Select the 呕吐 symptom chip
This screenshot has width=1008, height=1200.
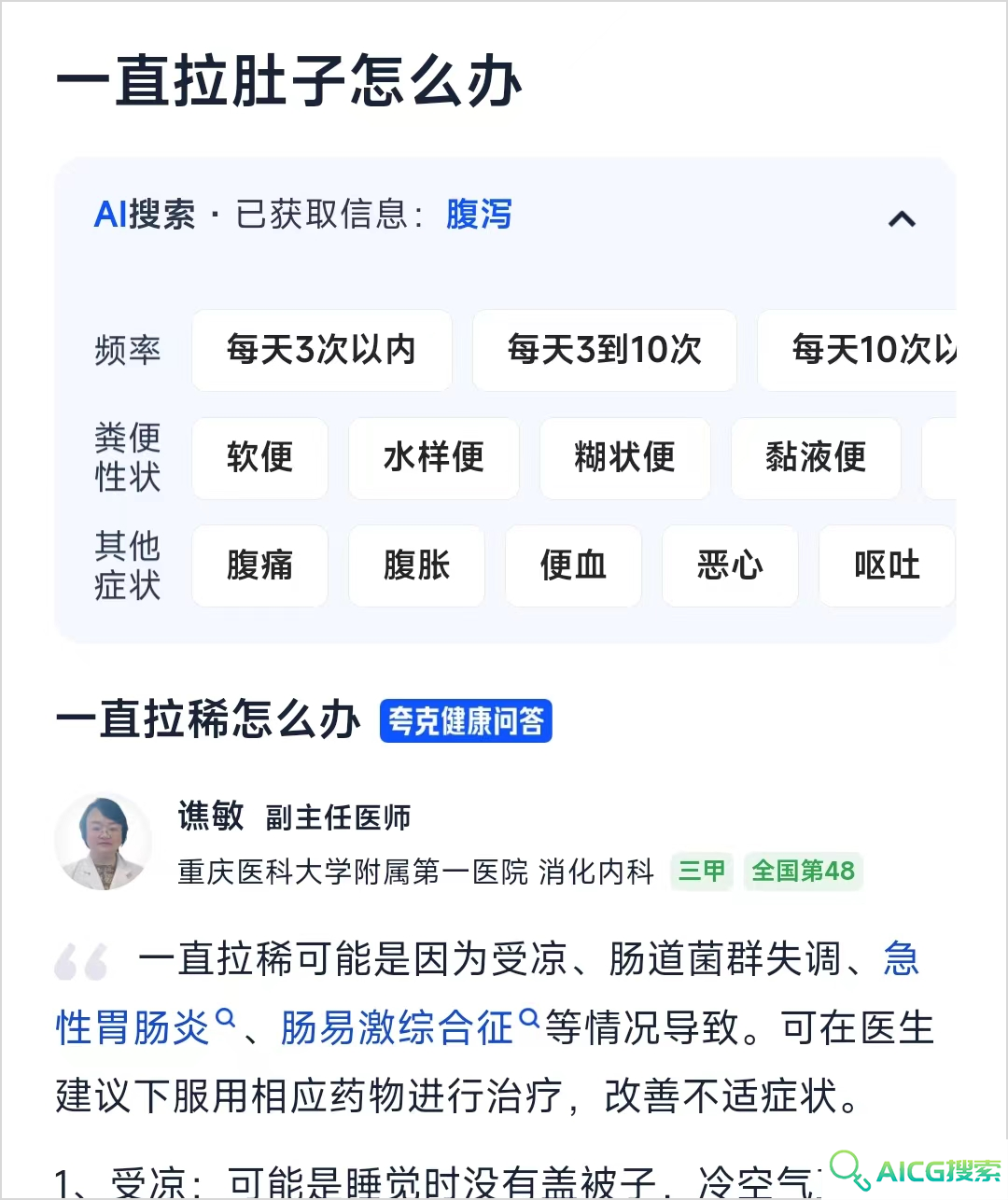coord(886,565)
